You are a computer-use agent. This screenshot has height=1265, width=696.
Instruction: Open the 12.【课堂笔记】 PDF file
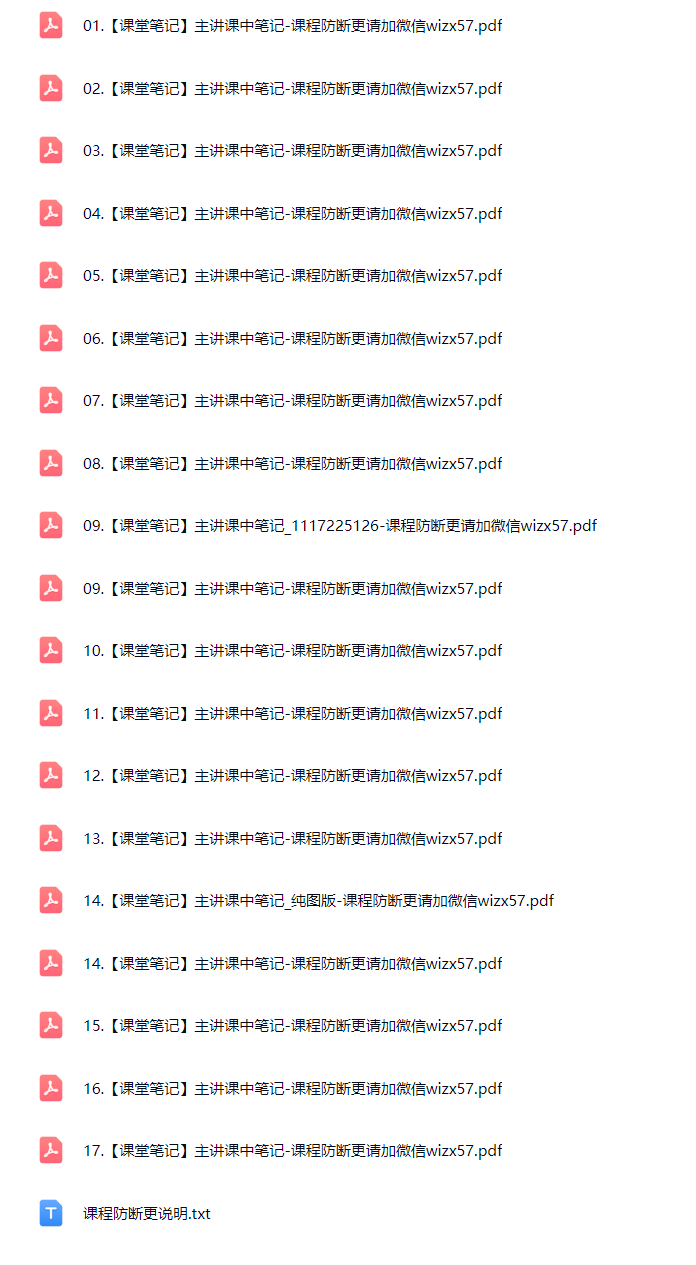292,776
